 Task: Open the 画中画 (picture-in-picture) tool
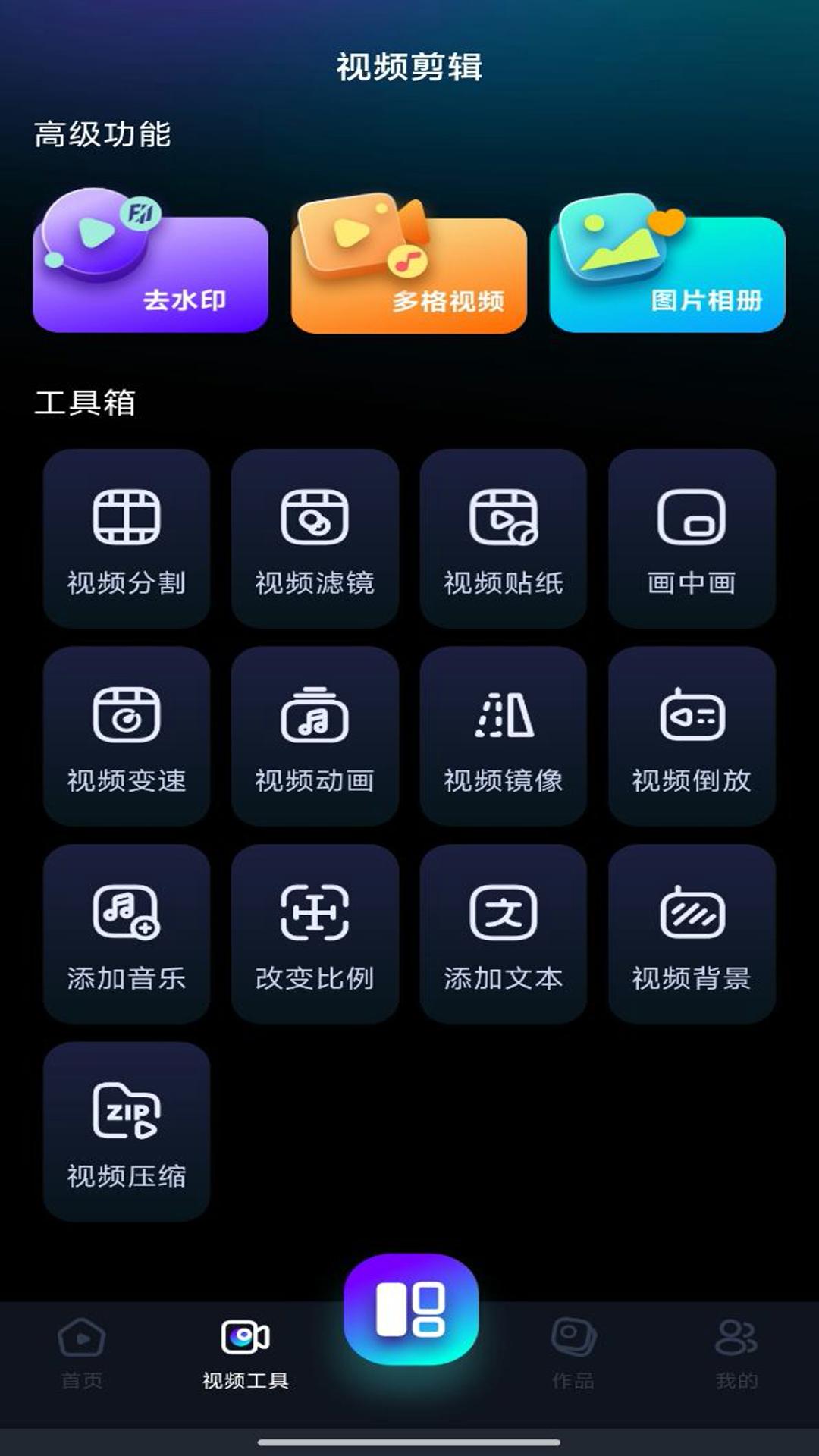click(x=691, y=538)
